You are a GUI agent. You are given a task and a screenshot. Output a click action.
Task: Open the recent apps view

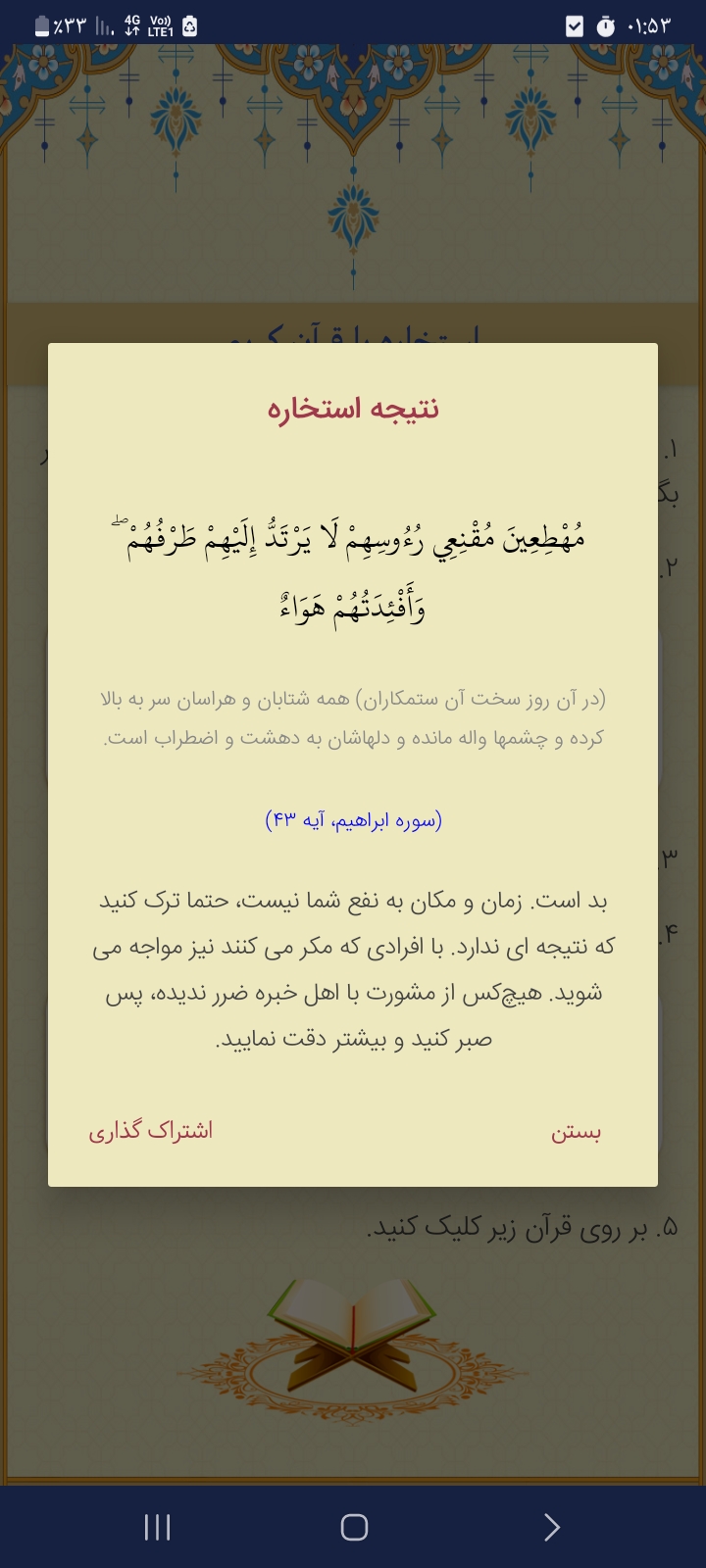tap(157, 1527)
